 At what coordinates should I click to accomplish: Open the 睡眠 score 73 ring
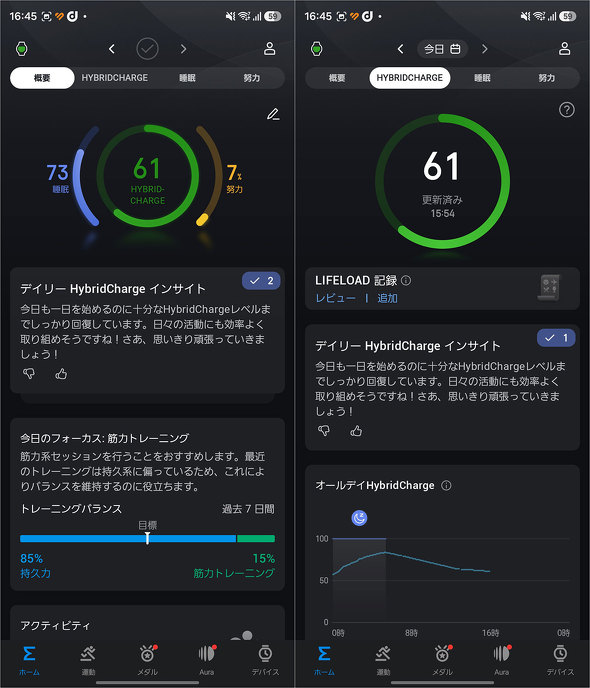pyautogui.click(x=70, y=178)
